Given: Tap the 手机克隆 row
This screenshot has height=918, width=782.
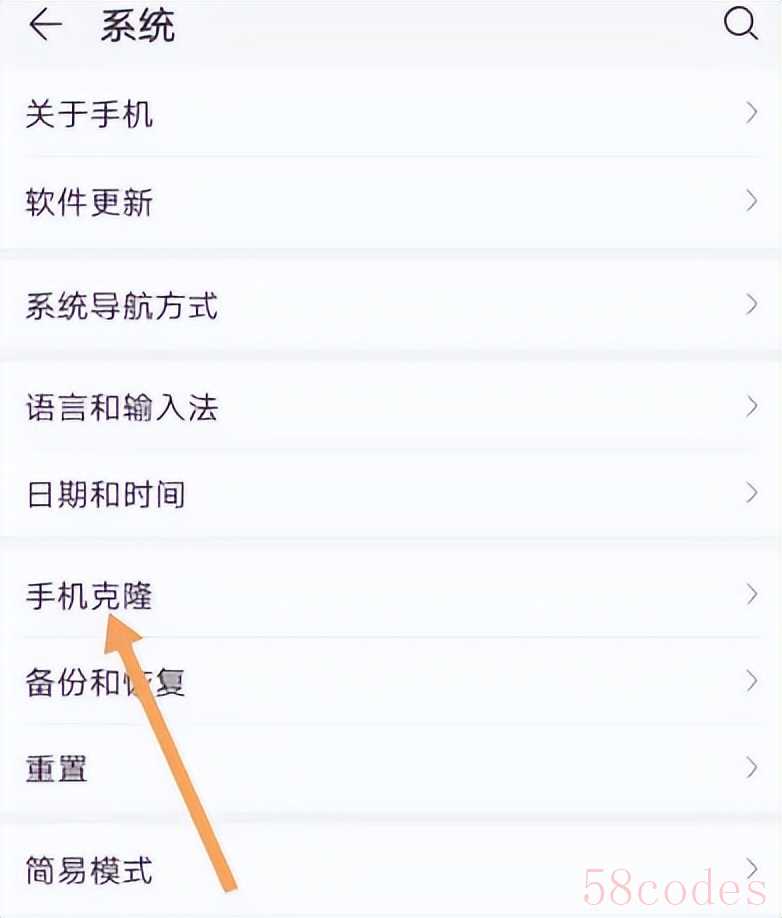Looking at the screenshot, I should (390, 596).
